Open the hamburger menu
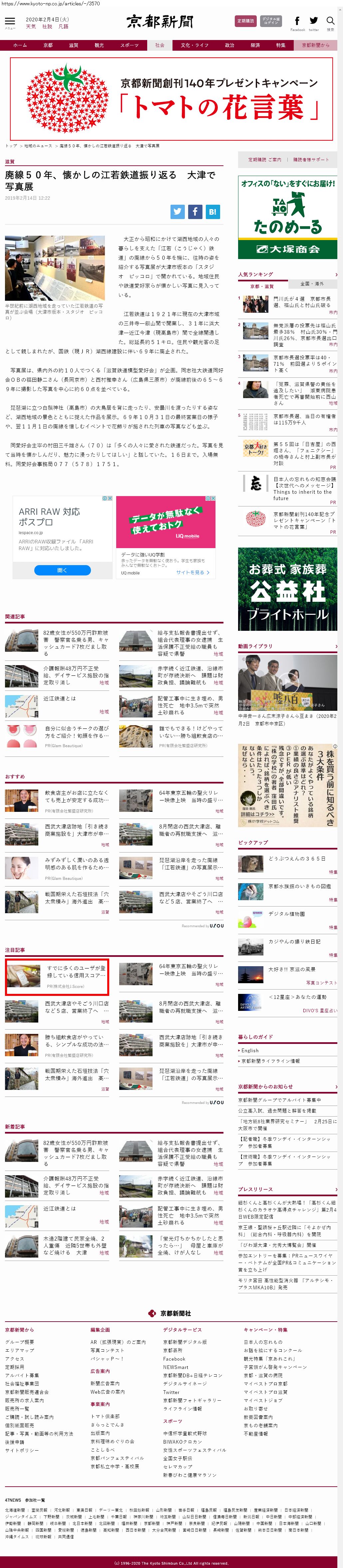The image size is (343, 1568). [x=10, y=22]
